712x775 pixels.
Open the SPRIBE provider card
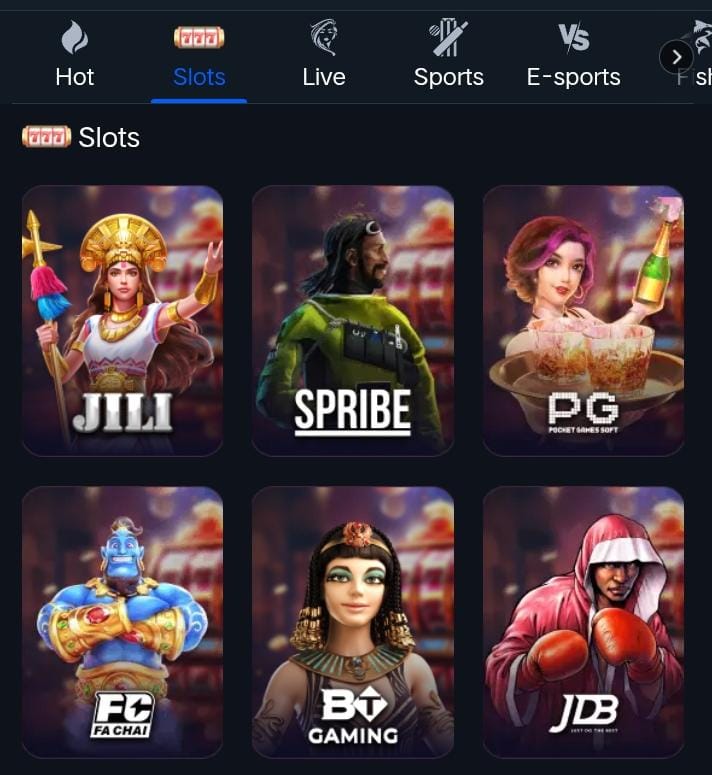click(x=352, y=320)
